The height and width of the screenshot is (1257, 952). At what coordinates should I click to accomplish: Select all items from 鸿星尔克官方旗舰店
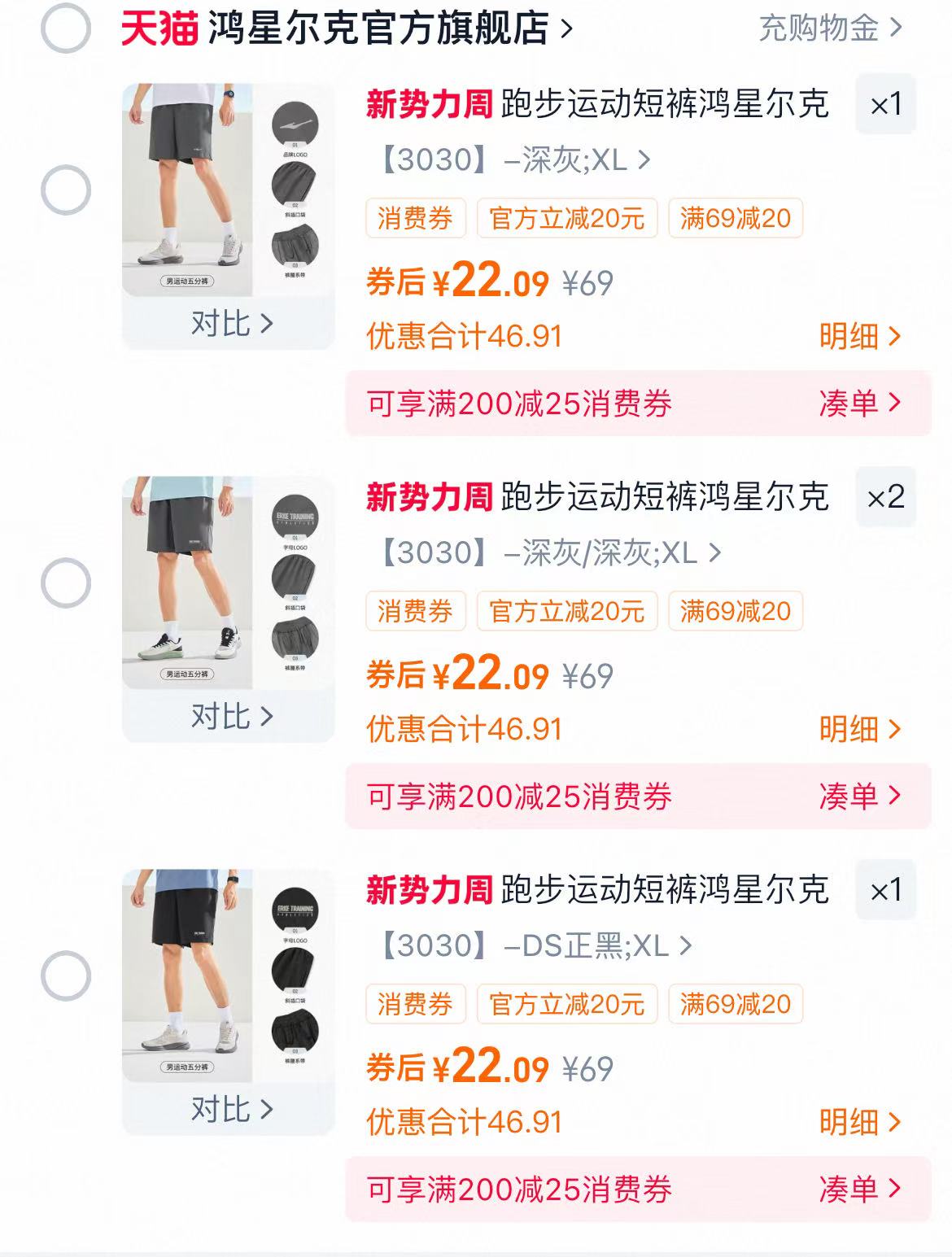pyautogui.click(x=65, y=28)
